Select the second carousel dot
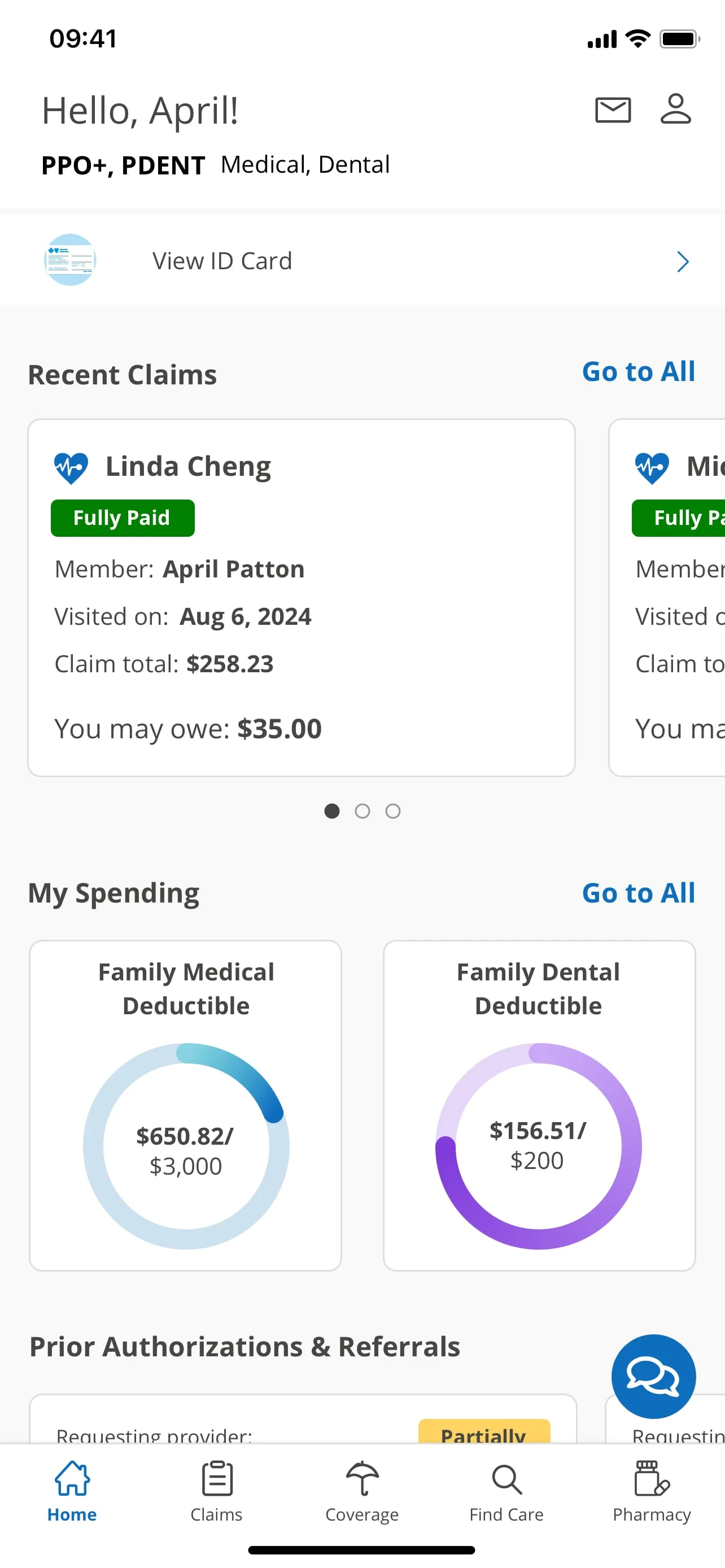This screenshot has width=725, height=1568. point(363,812)
